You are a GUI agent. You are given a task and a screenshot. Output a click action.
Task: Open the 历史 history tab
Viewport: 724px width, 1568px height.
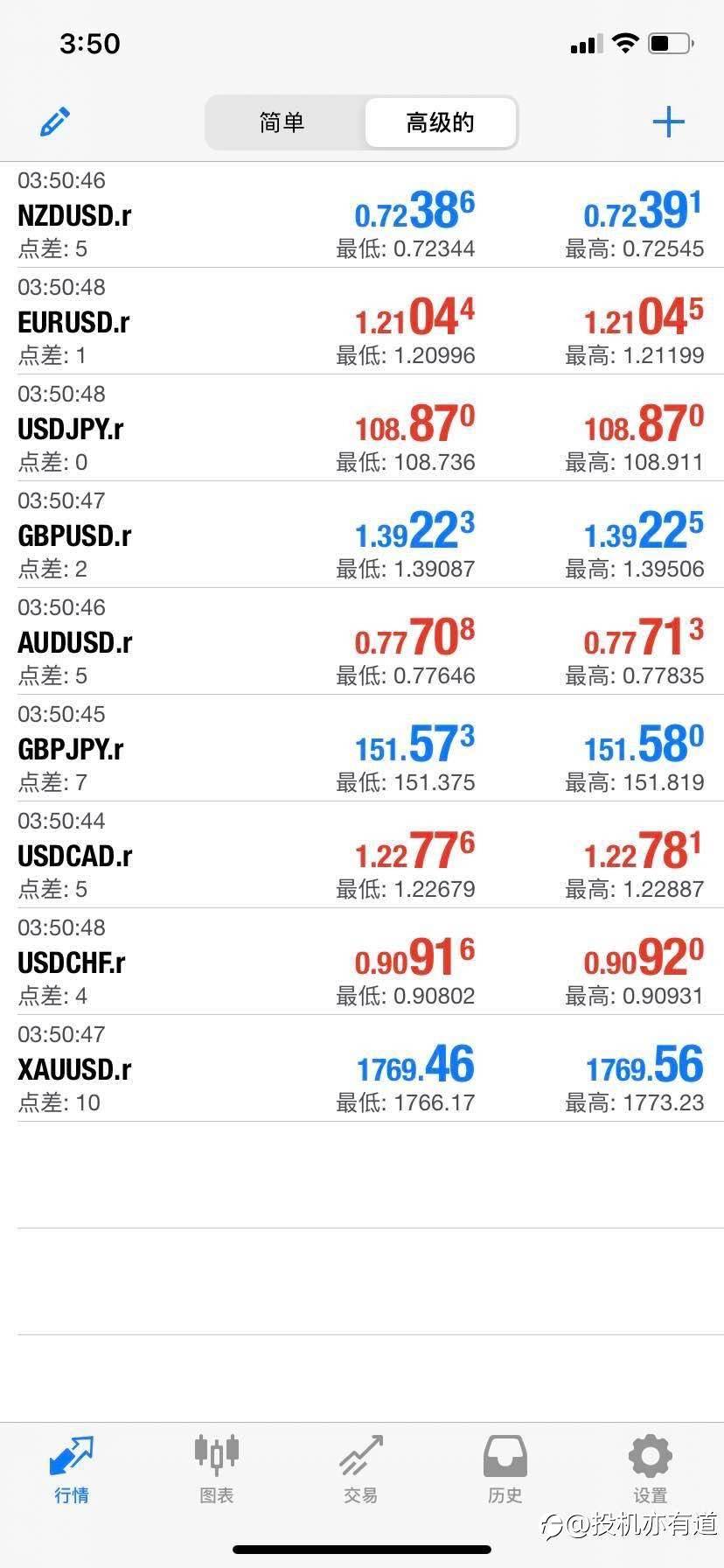point(505,1469)
